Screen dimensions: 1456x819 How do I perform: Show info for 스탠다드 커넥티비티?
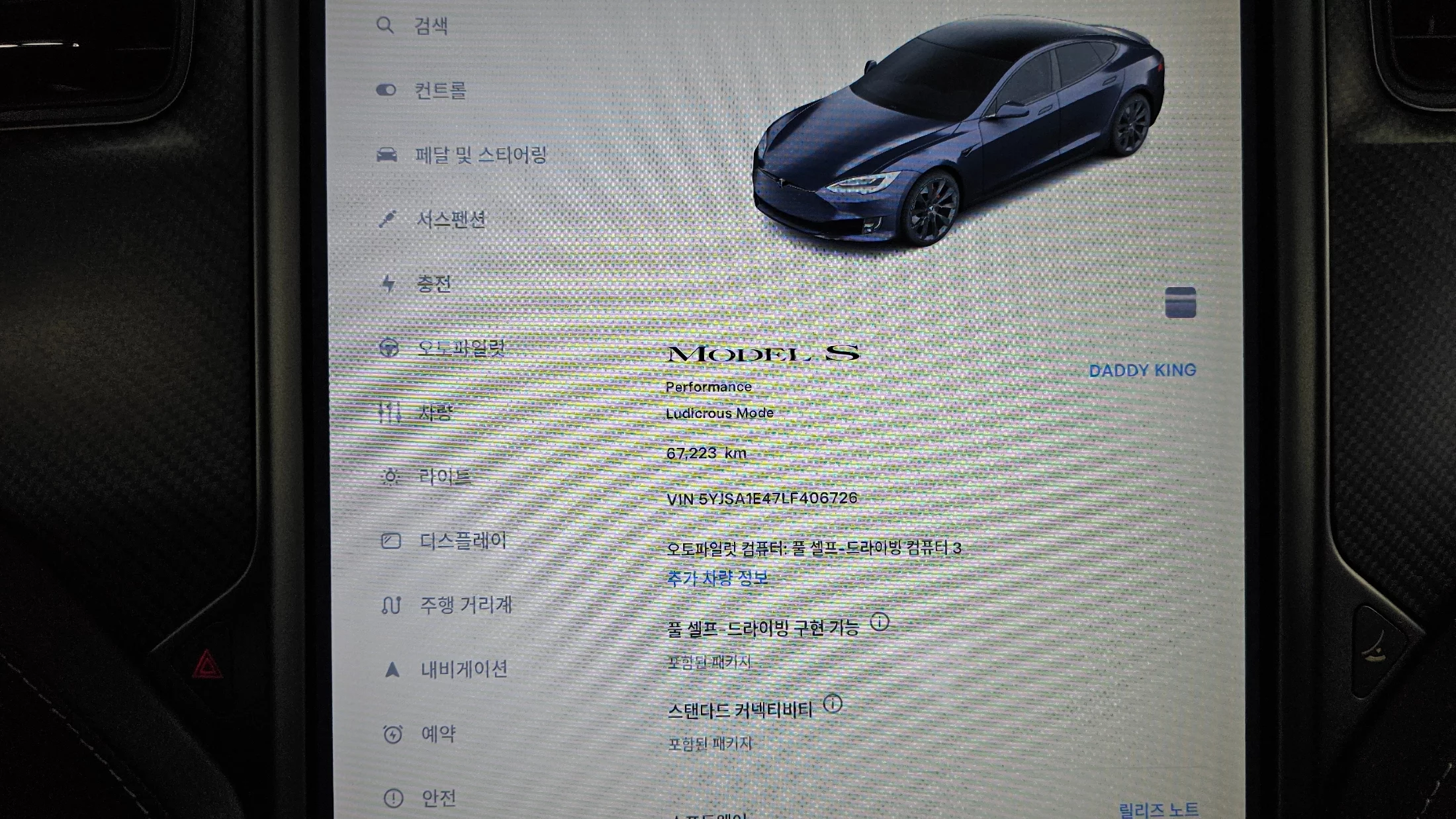[x=833, y=704]
